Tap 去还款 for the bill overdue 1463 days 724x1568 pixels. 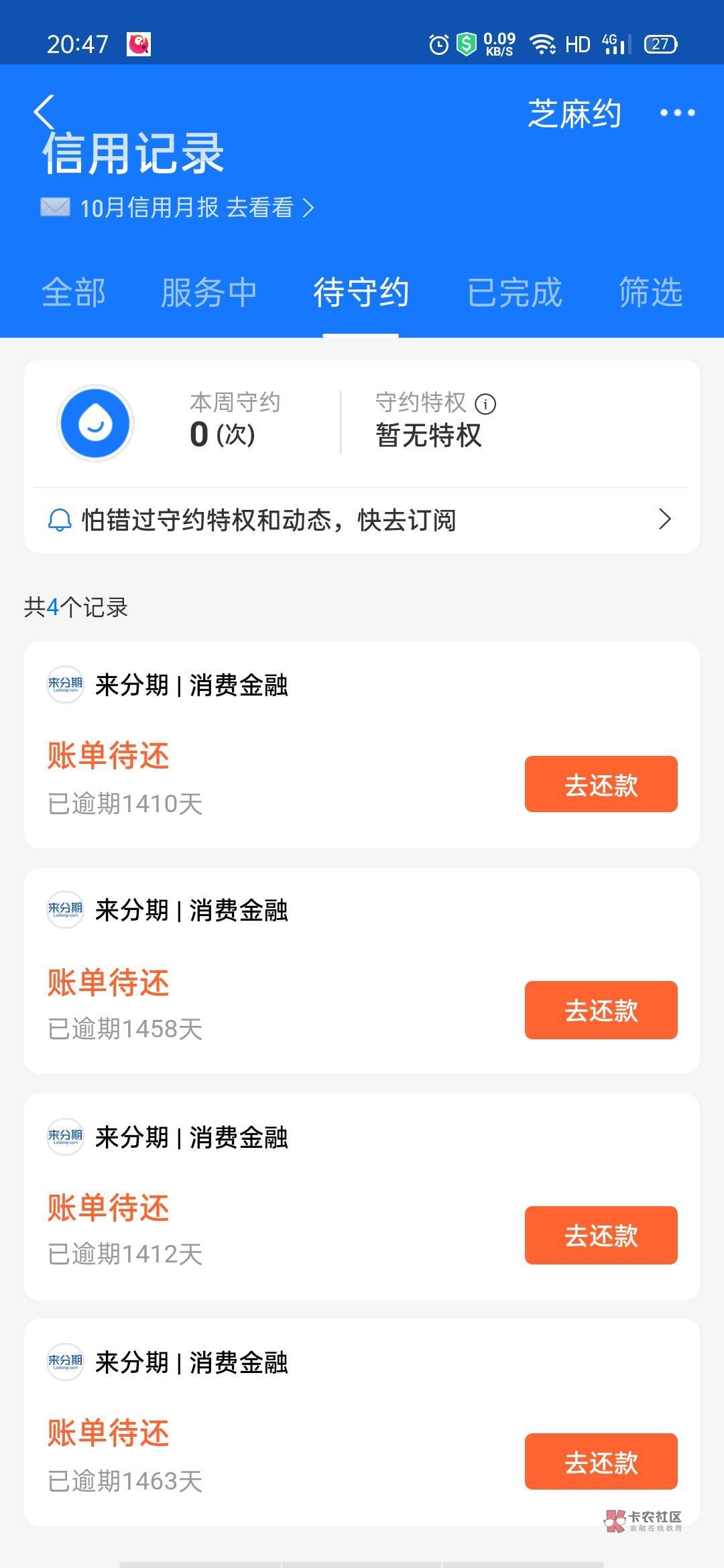601,1462
